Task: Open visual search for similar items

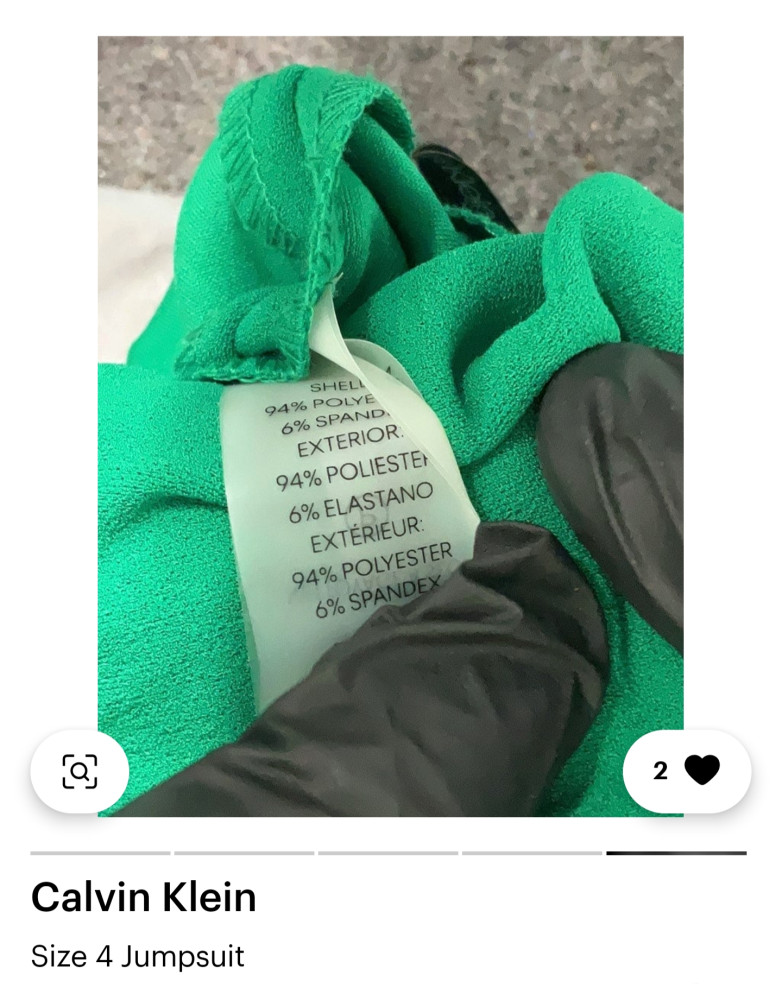Action: pos(79,771)
